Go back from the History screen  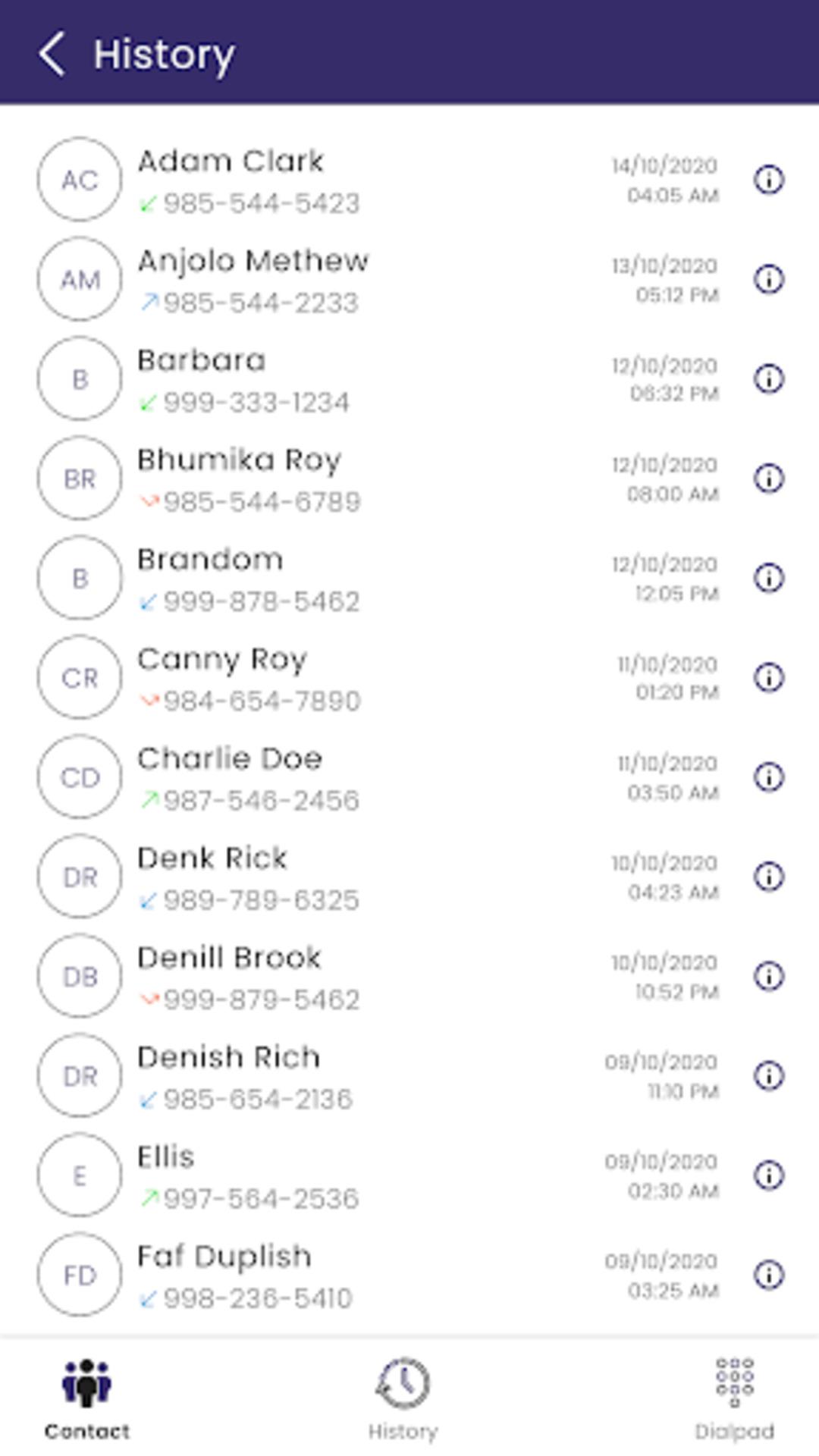52,54
